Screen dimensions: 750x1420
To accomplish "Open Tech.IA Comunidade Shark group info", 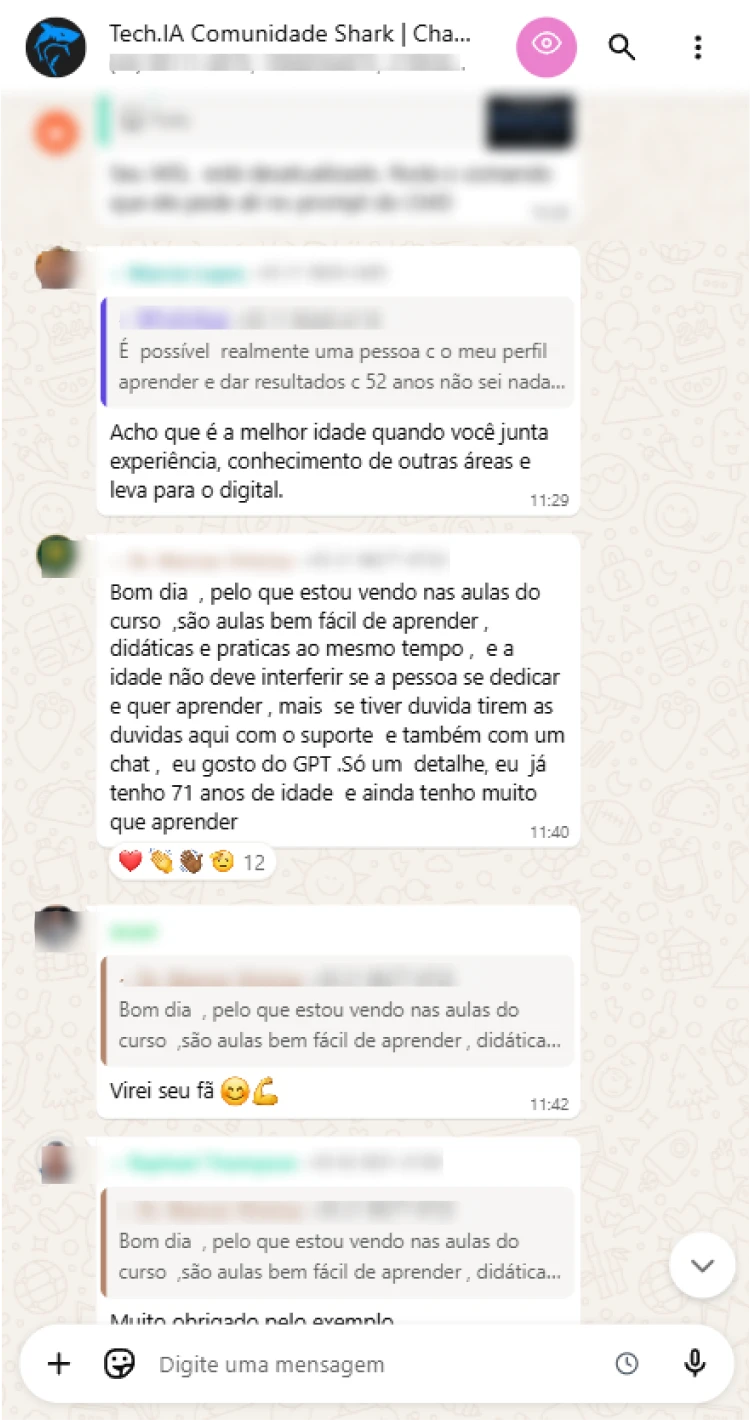I will click(290, 35).
